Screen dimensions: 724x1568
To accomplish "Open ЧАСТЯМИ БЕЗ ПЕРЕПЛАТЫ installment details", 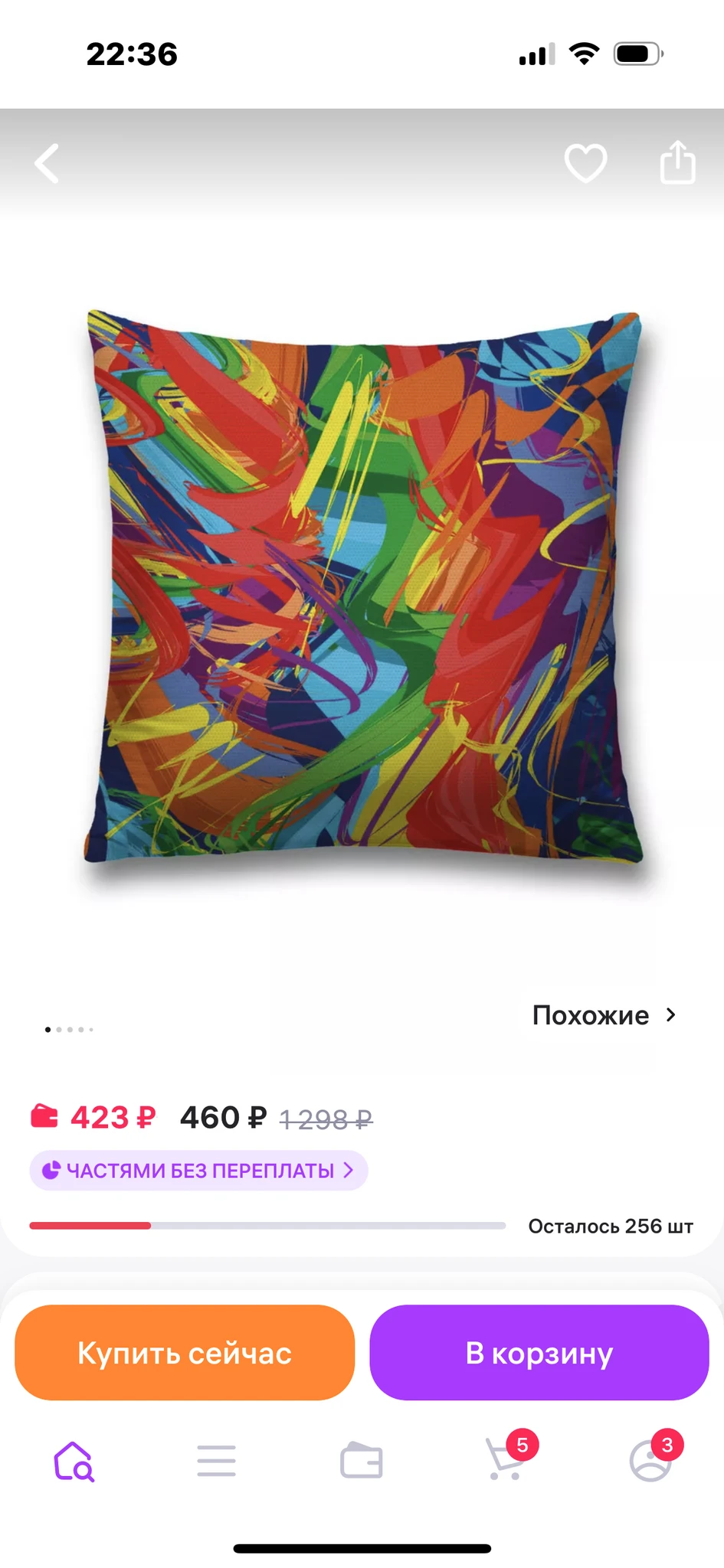I will pyautogui.click(x=198, y=1170).
